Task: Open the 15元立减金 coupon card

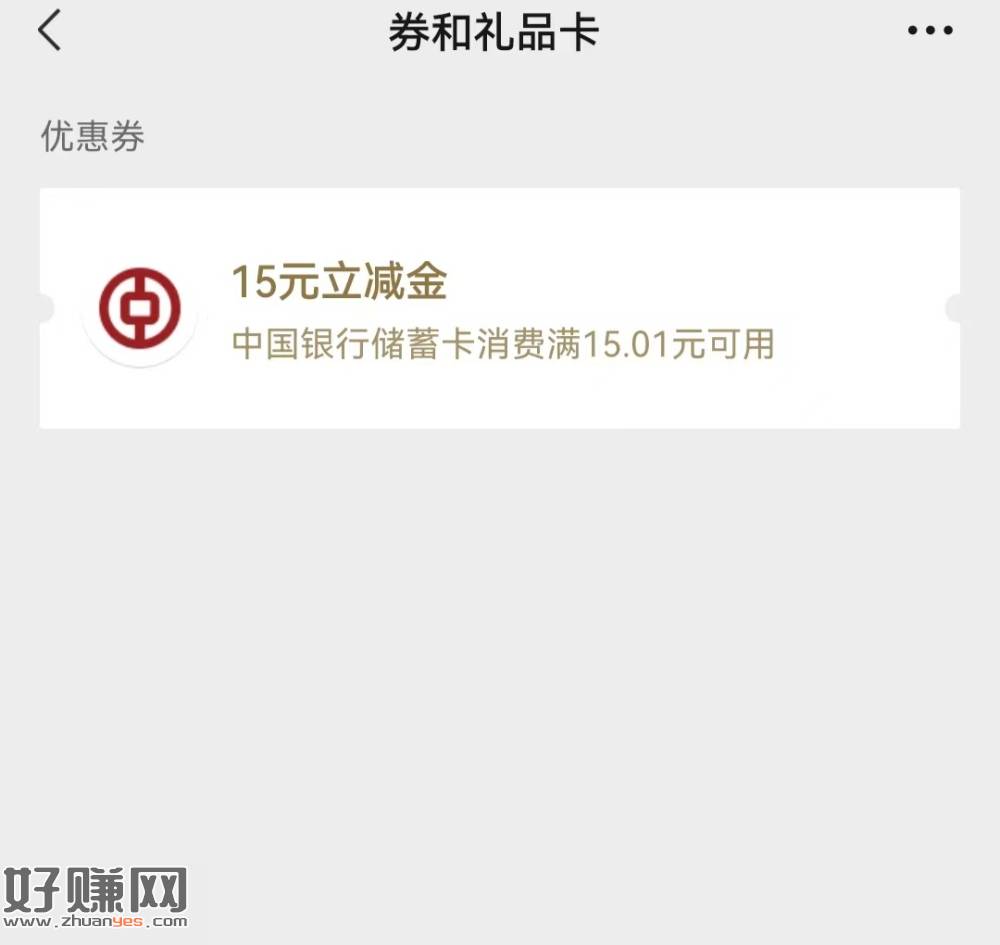Action: pyautogui.click(x=500, y=308)
